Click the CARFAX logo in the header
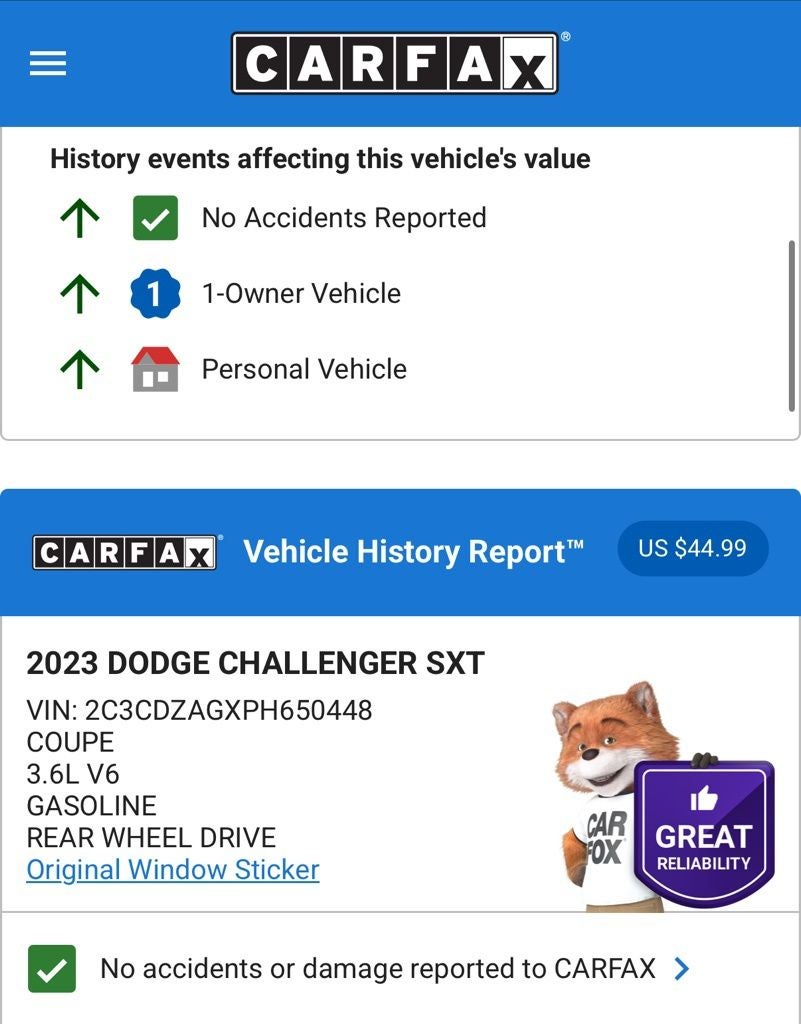 [395, 62]
